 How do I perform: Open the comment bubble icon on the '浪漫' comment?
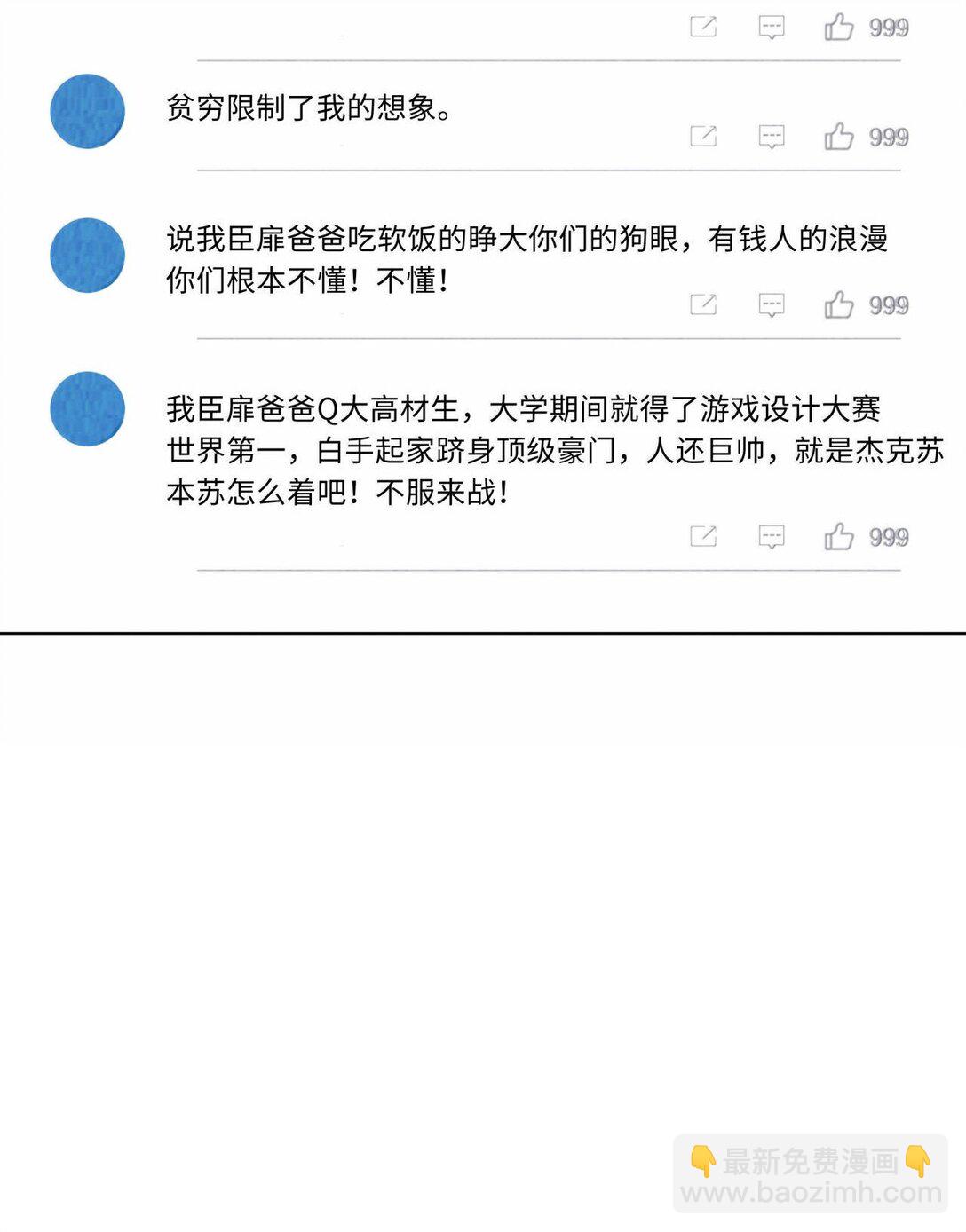772,304
